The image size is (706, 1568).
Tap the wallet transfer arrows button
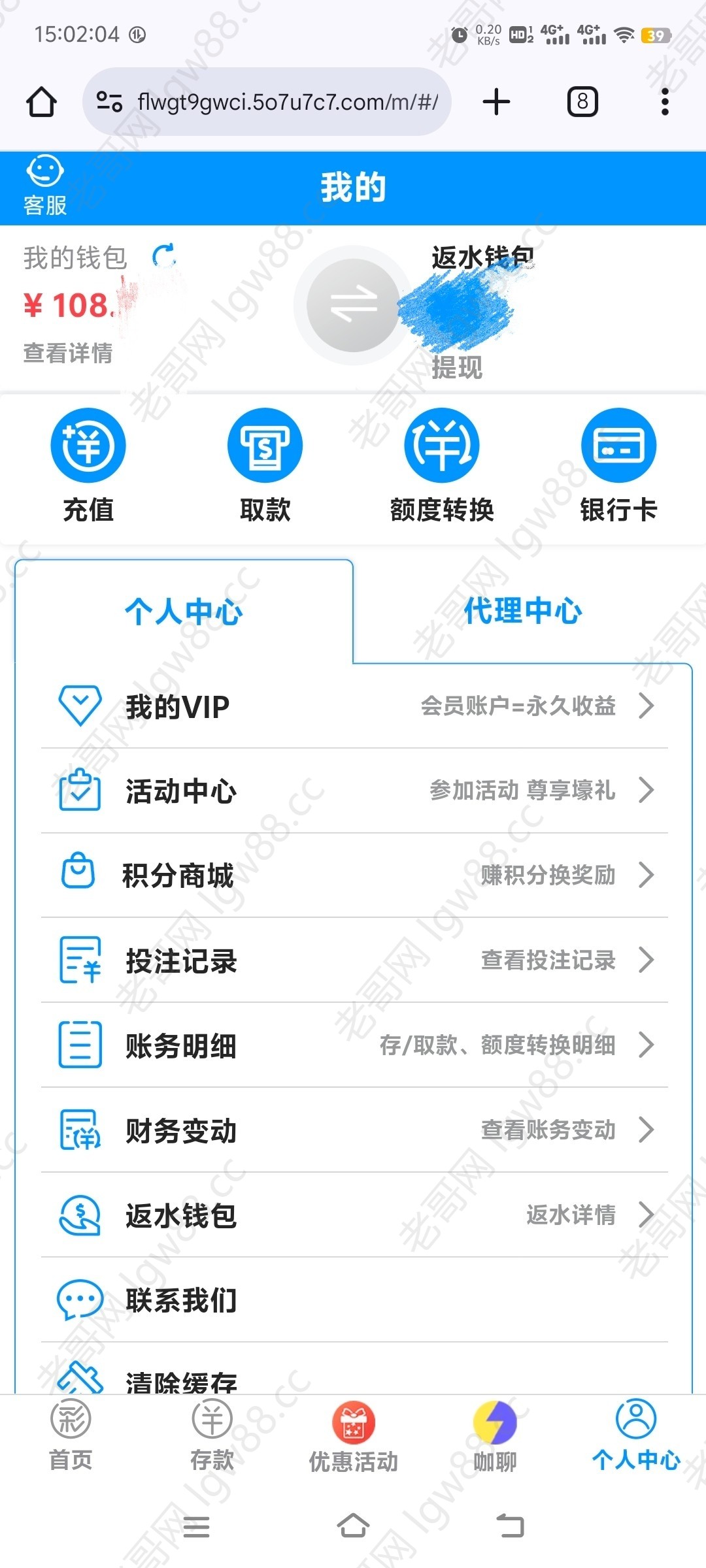pos(353,305)
